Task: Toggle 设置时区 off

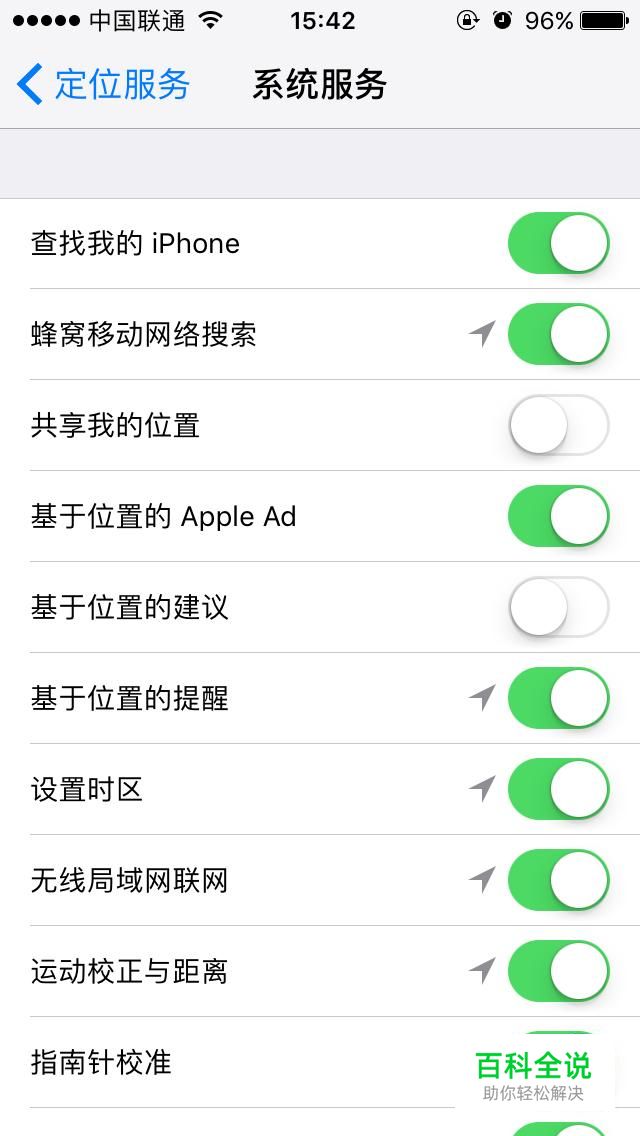Action: click(559, 789)
